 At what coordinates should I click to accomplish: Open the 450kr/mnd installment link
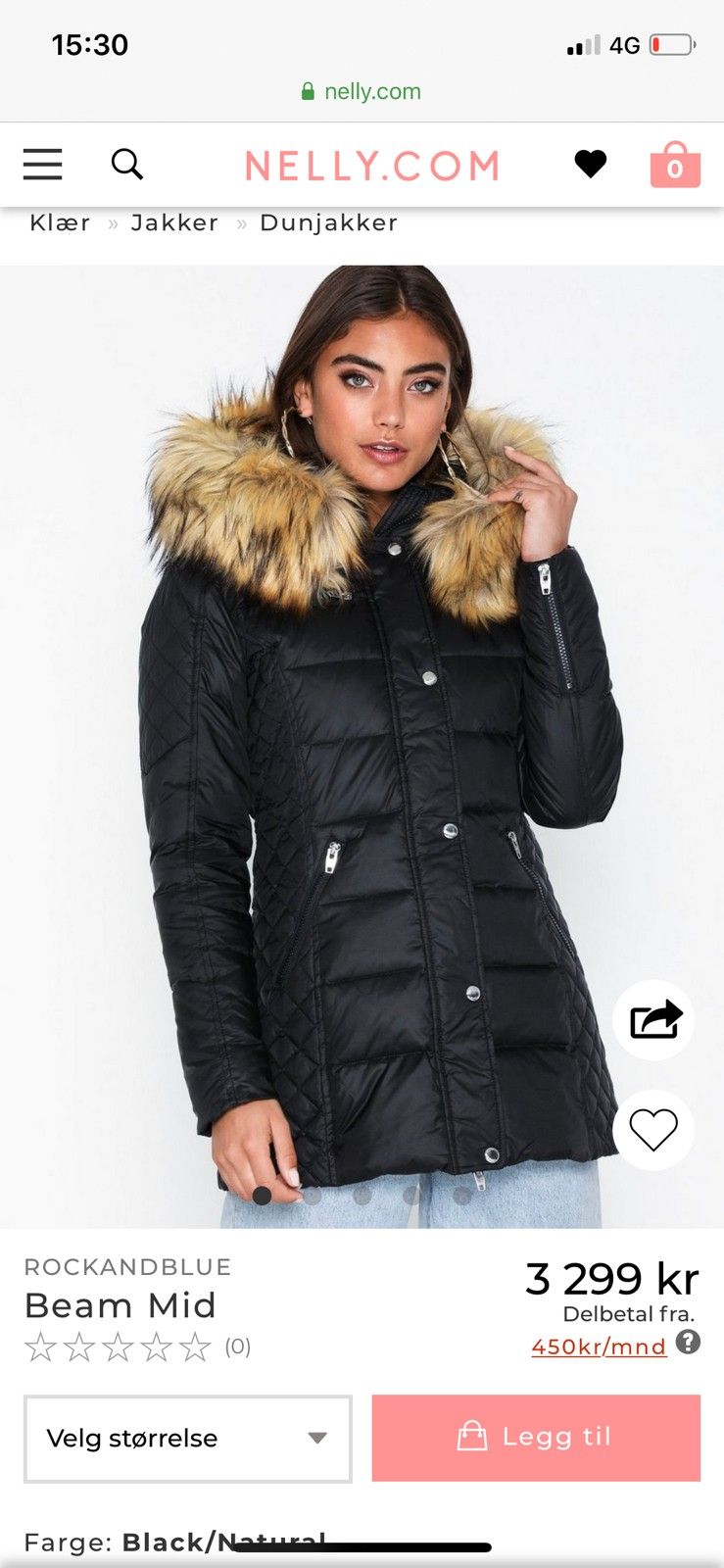599,1347
